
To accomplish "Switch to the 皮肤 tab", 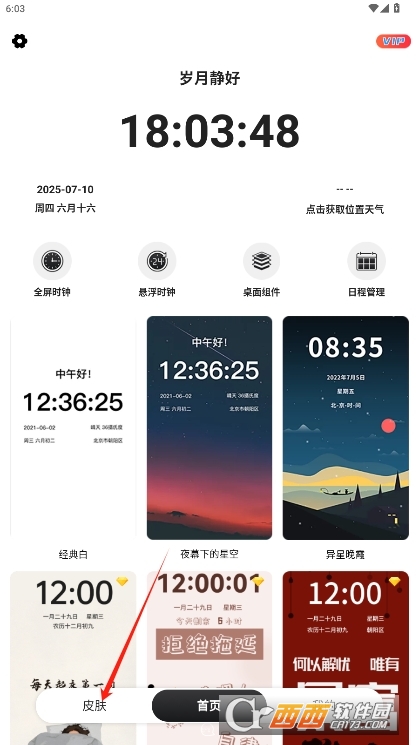I will [x=94, y=706].
